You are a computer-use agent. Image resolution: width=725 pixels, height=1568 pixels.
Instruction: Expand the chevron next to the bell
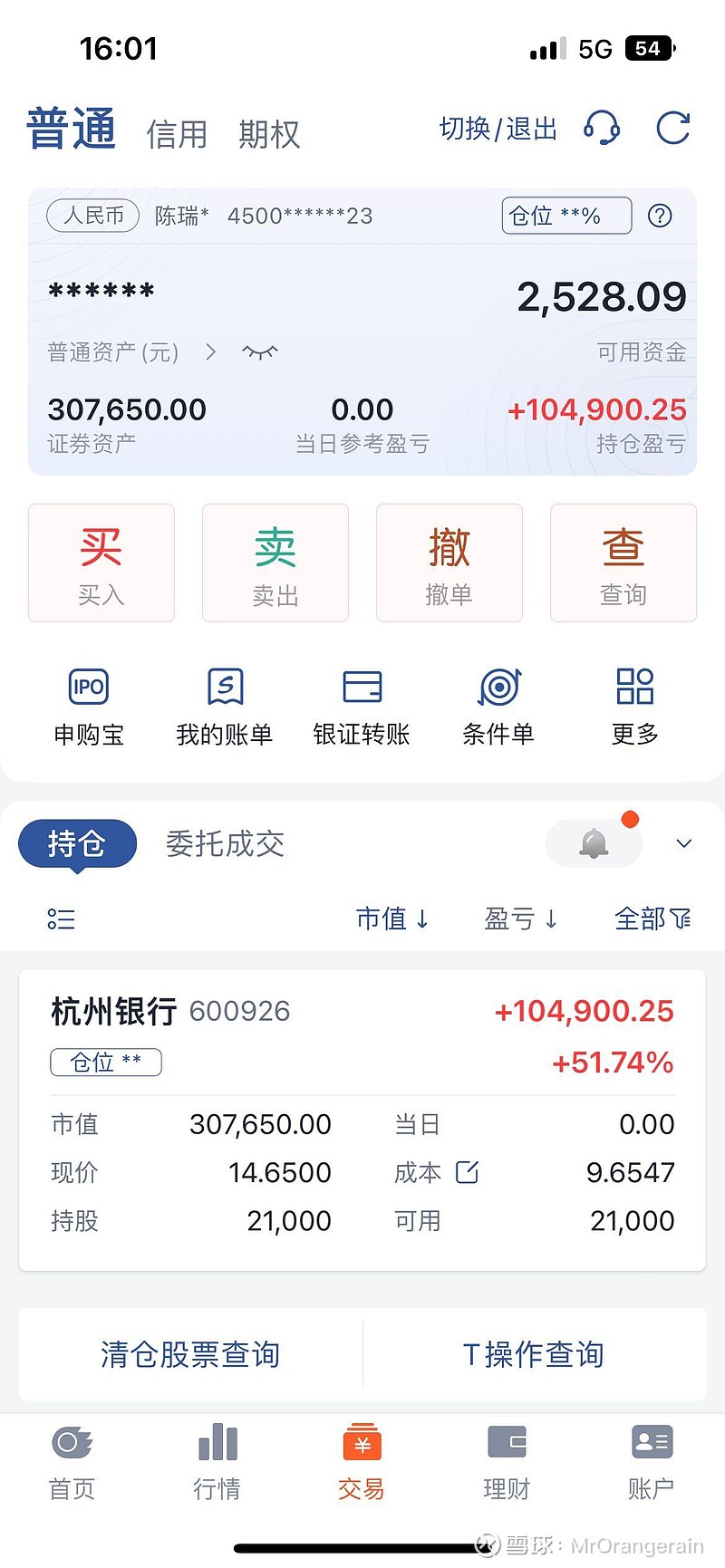pos(683,843)
